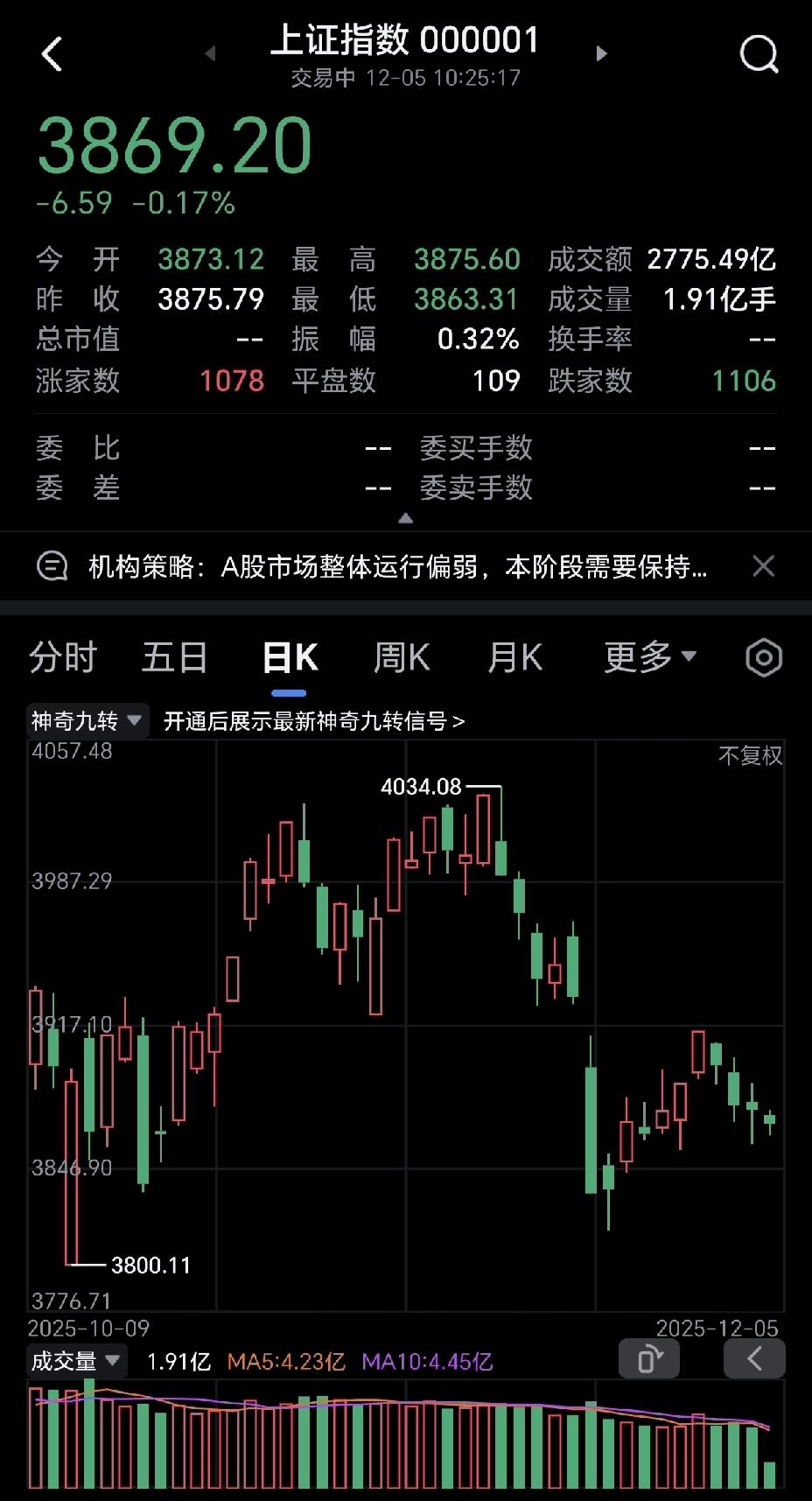Open chart settings via the target icon
Image resolution: width=812 pixels, height=1501 pixels.
click(762, 656)
